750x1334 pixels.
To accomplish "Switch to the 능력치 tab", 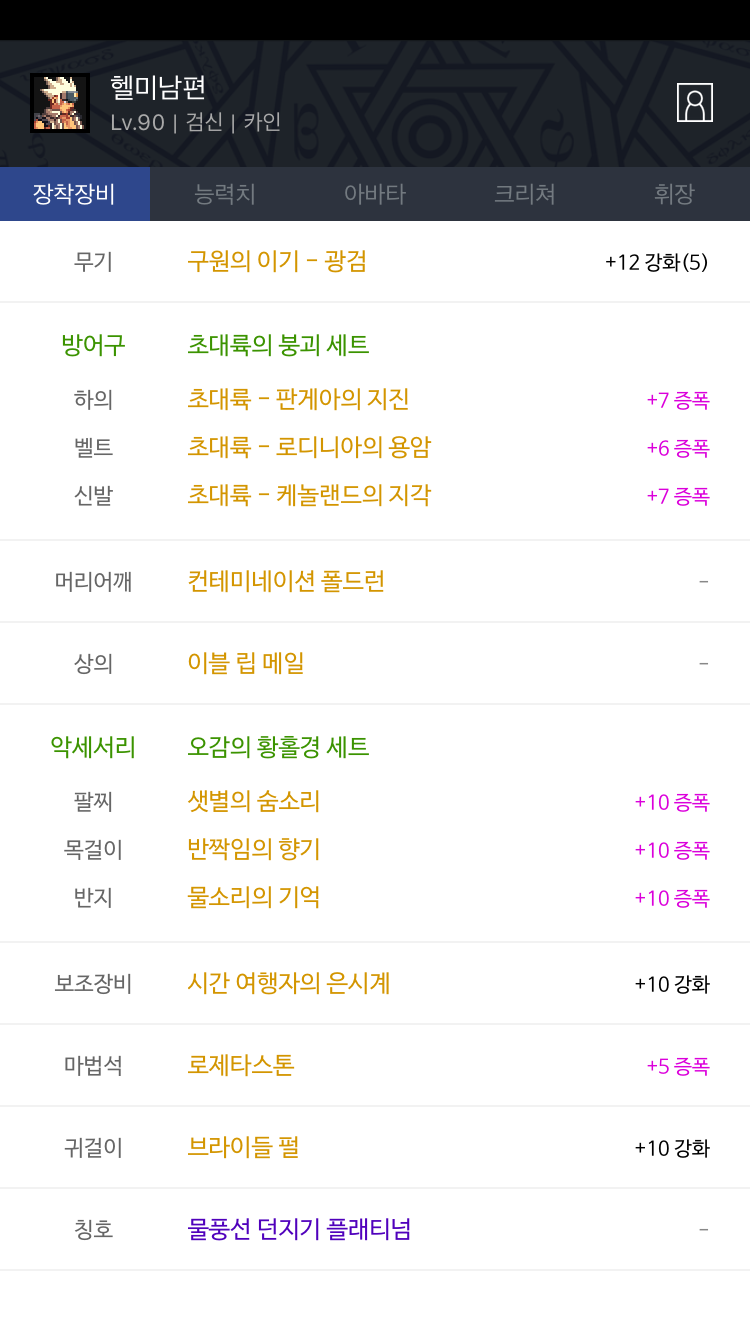I will 225,194.
